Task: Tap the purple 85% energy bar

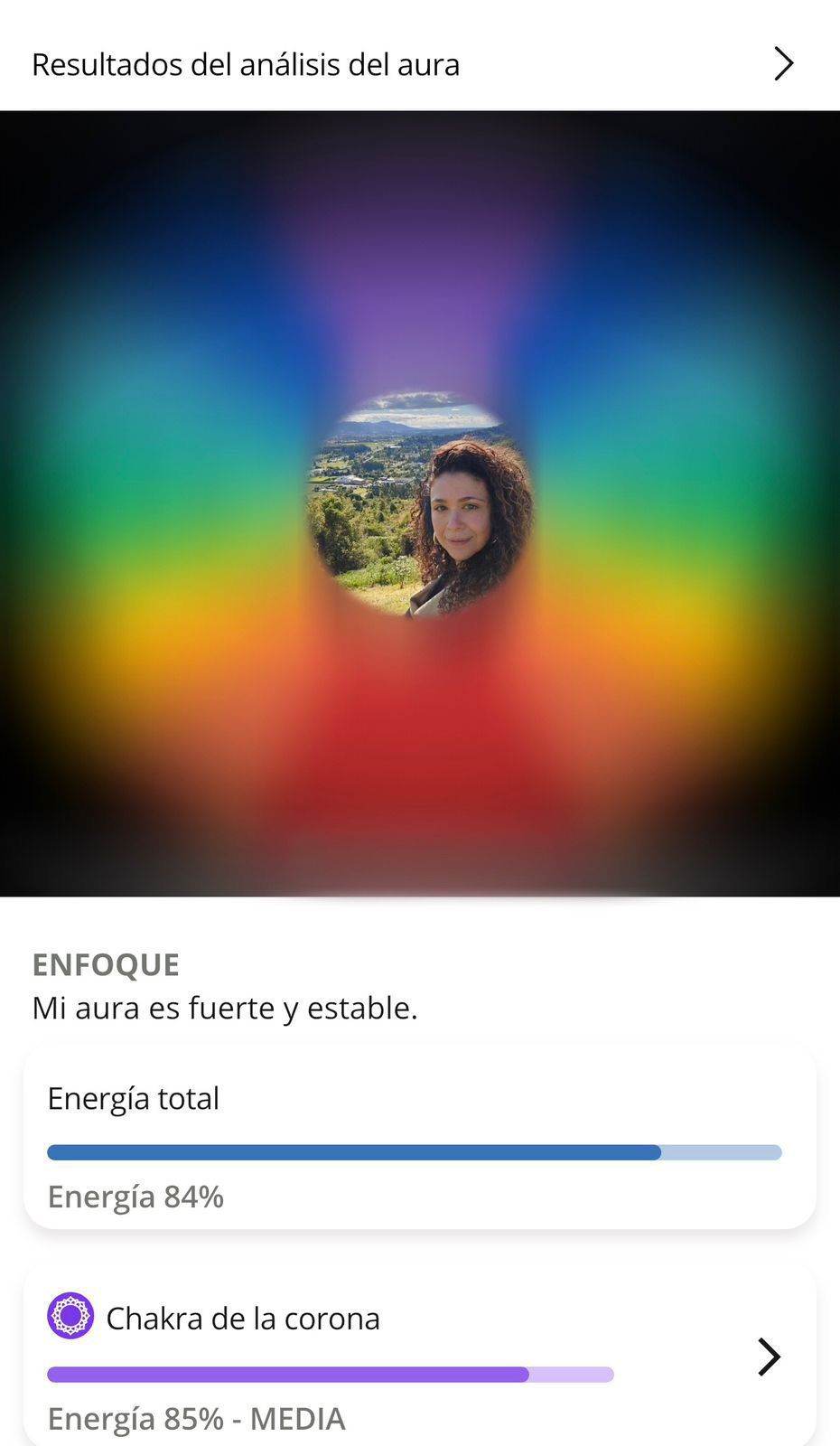Action: point(330,1375)
